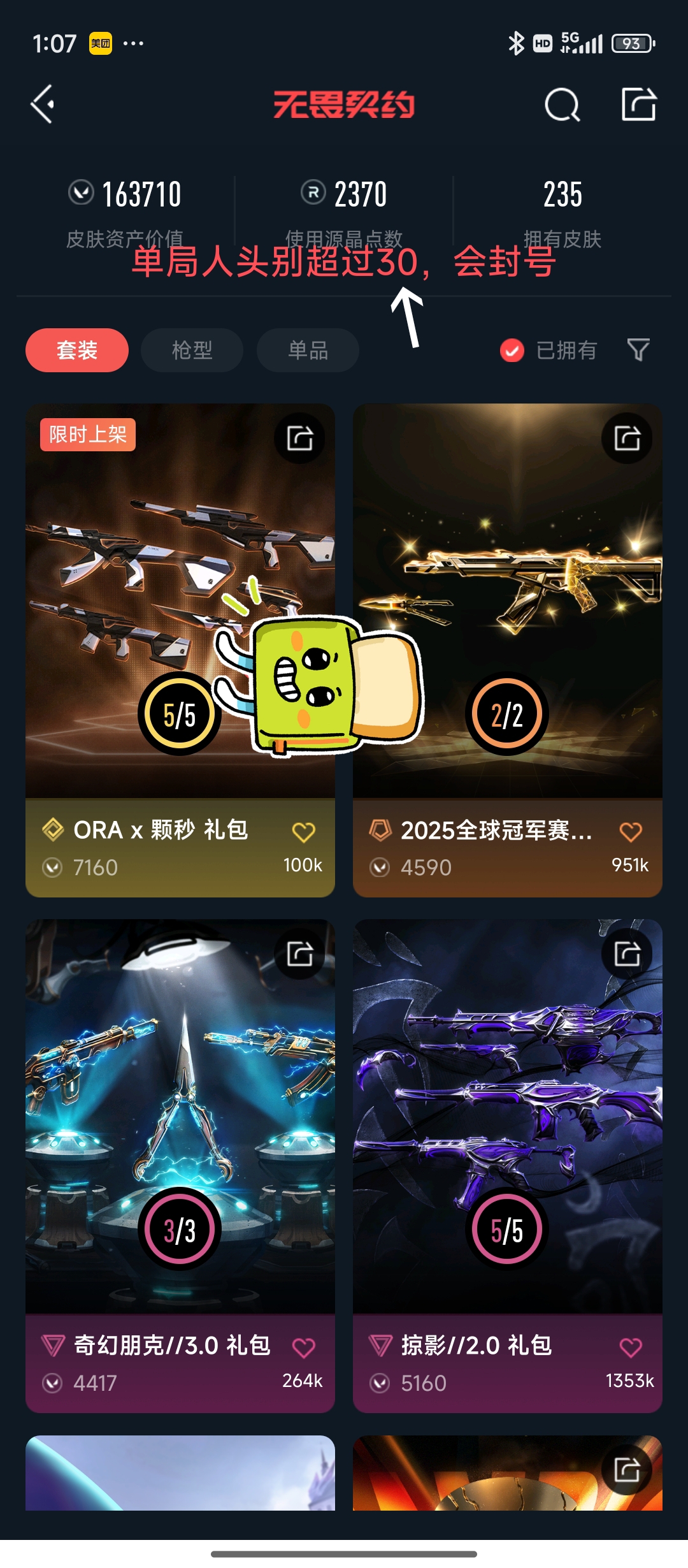Image resolution: width=688 pixels, height=1568 pixels.
Task: Share the ORA x 颗秒 礼包 bundle
Action: click(x=299, y=439)
